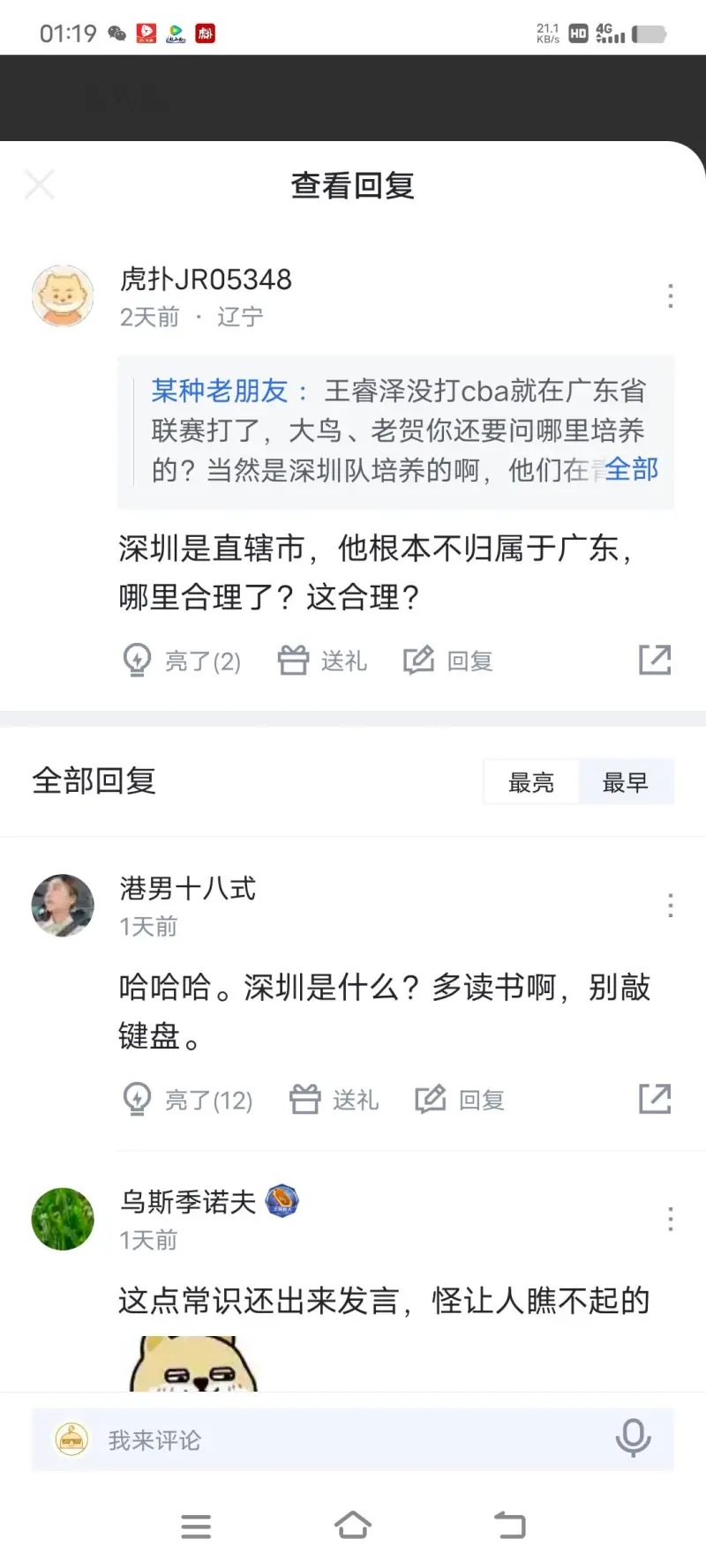Share 虎扑JR05348's comment

click(655, 660)
